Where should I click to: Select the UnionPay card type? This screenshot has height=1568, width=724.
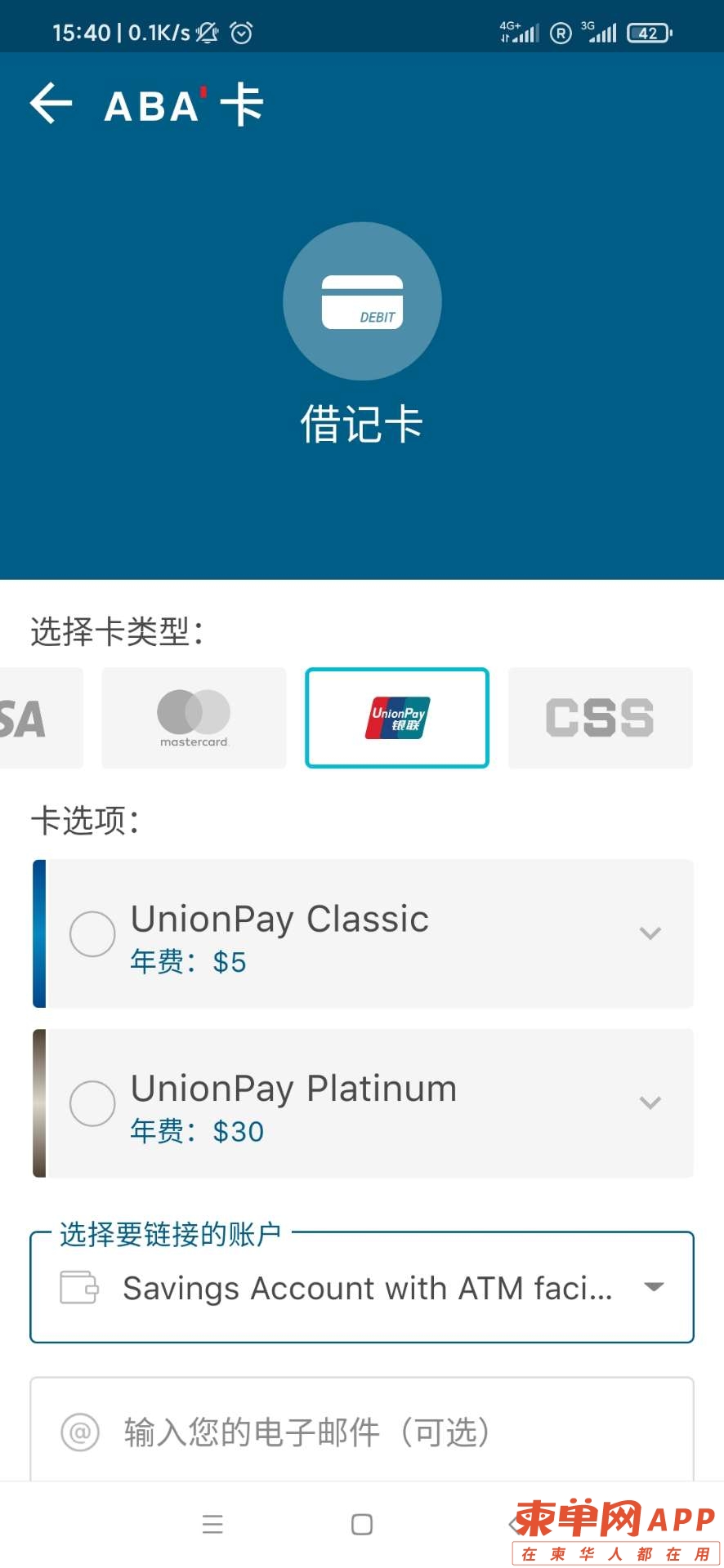click(397, 718)
